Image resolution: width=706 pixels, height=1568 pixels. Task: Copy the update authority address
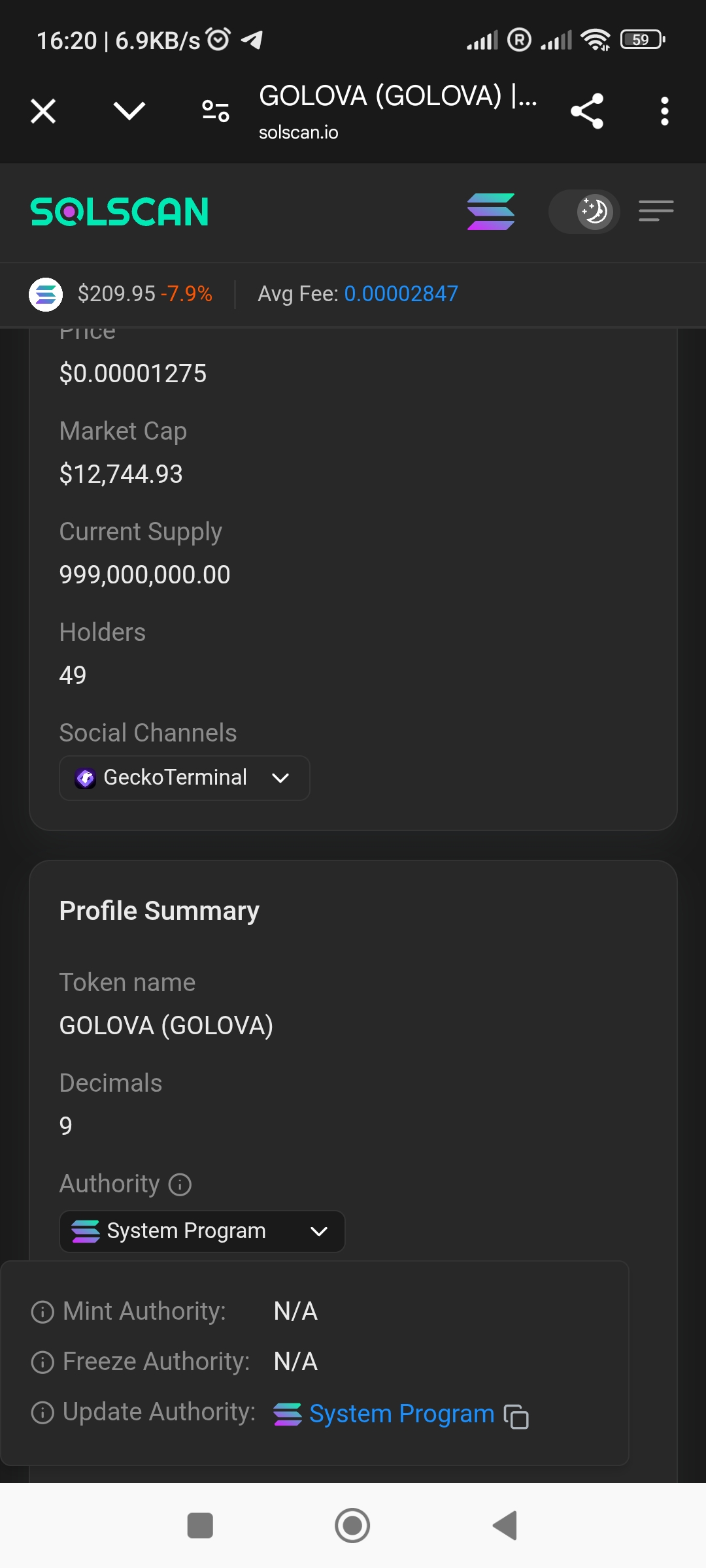point(516,1416)
